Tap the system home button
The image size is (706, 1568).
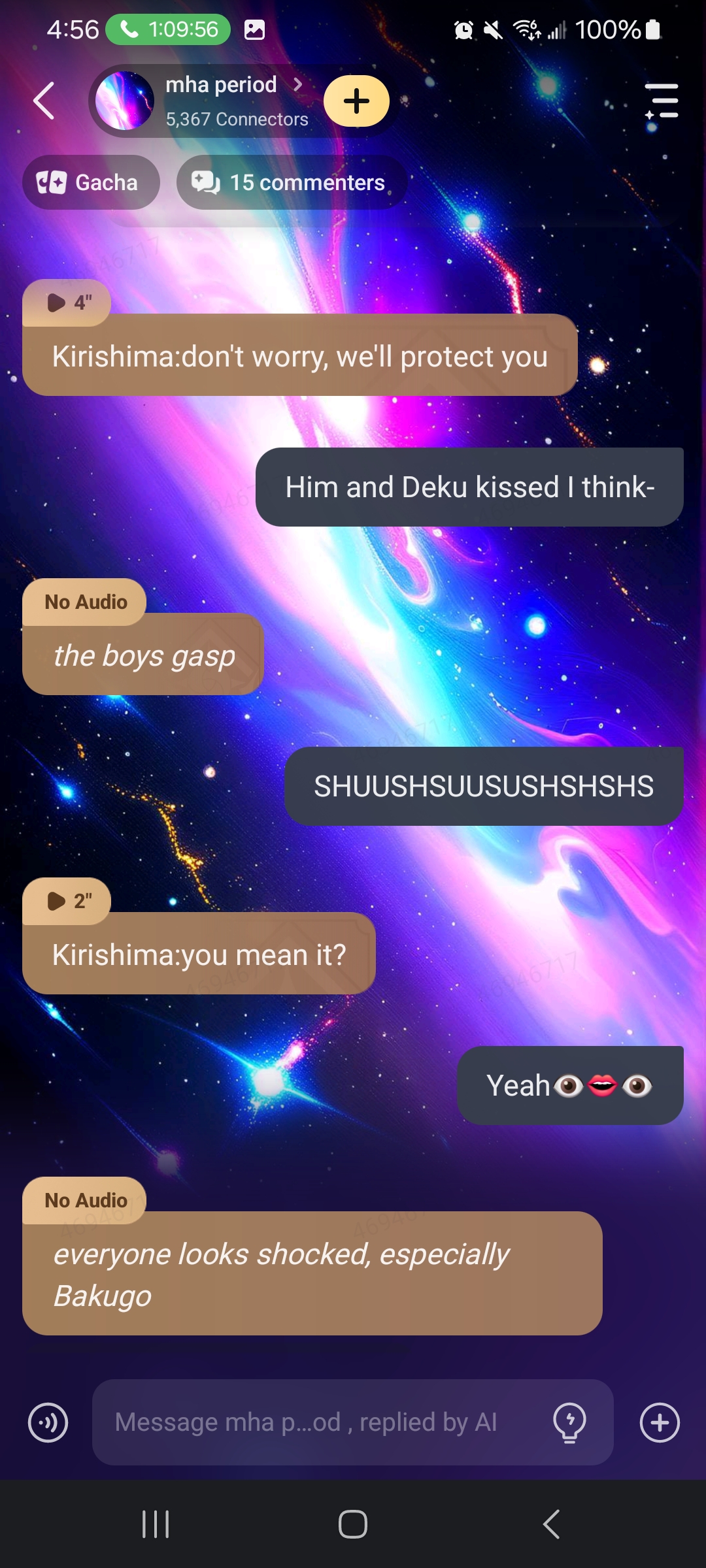click(353, 1524)
